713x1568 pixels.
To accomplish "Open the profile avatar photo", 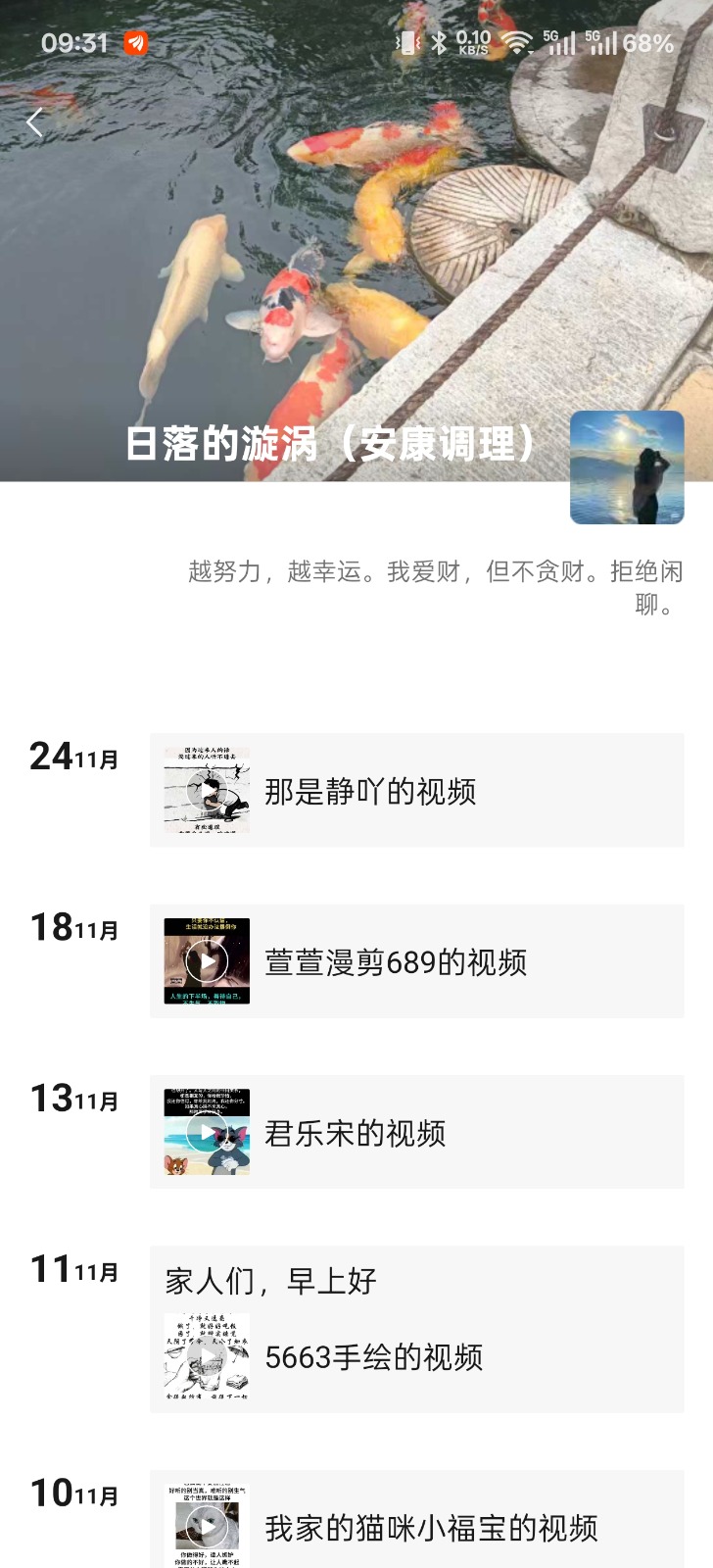I will pyautogui.click(x=627, y=467).
